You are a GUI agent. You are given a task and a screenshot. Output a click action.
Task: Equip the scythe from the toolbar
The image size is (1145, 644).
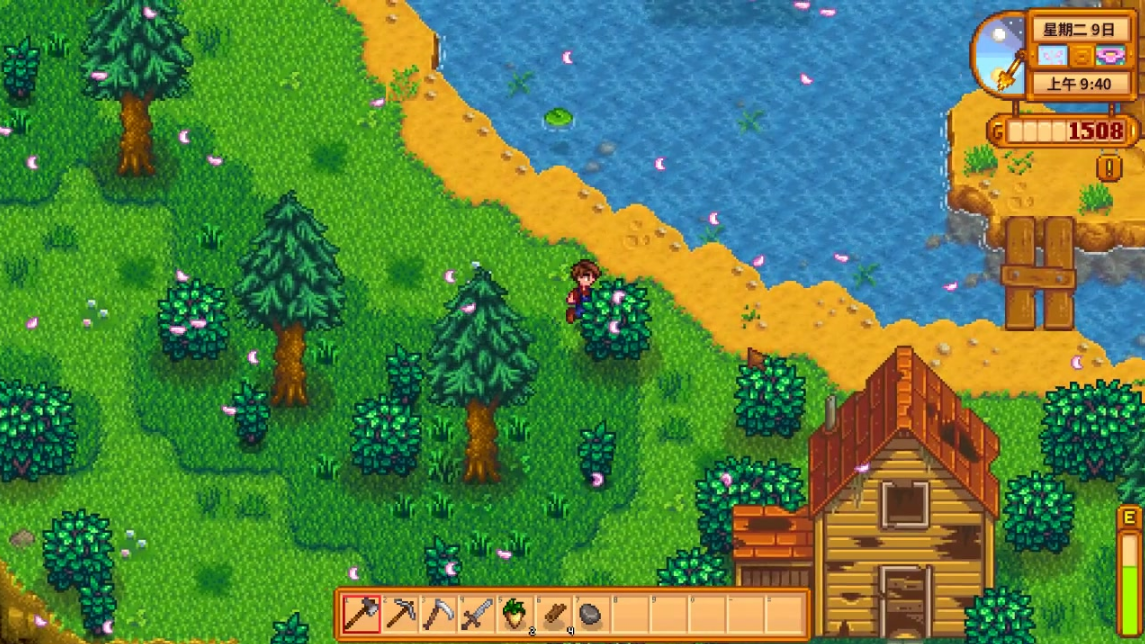438,613
